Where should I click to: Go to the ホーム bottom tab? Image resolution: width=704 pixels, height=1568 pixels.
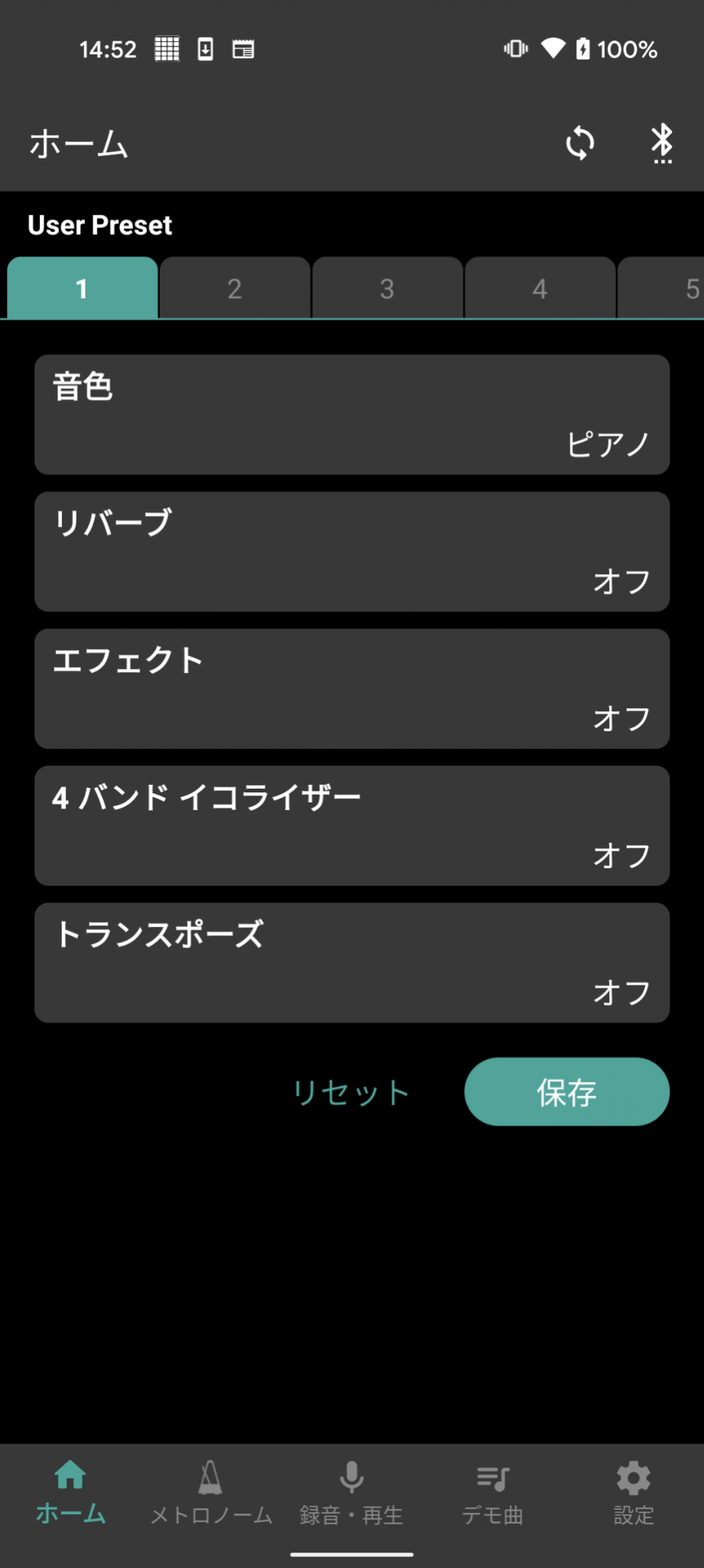[70, 1493]
